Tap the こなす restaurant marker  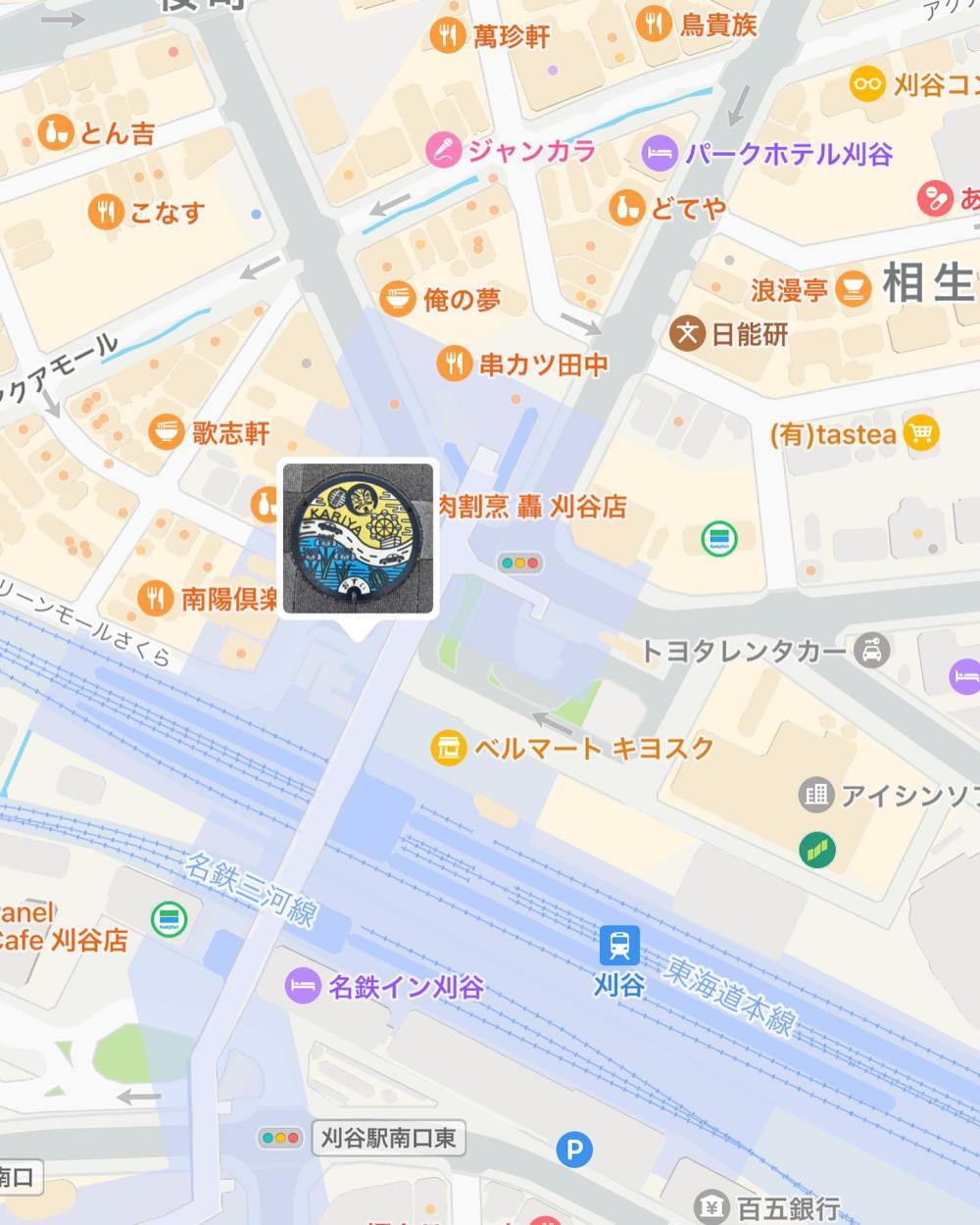coord(105,211)
